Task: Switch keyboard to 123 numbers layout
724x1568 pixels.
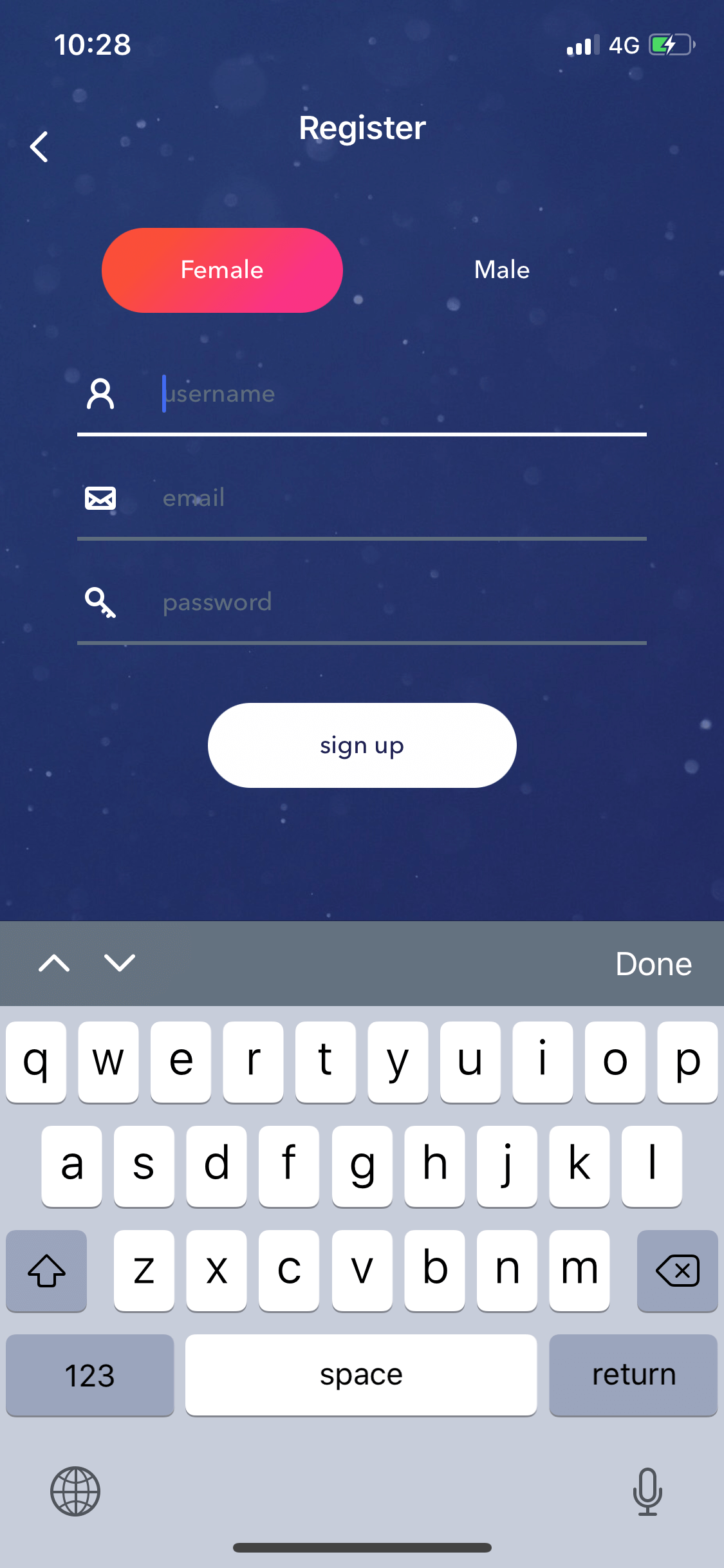Action: pyautogui.click(x=90, y=1375)
